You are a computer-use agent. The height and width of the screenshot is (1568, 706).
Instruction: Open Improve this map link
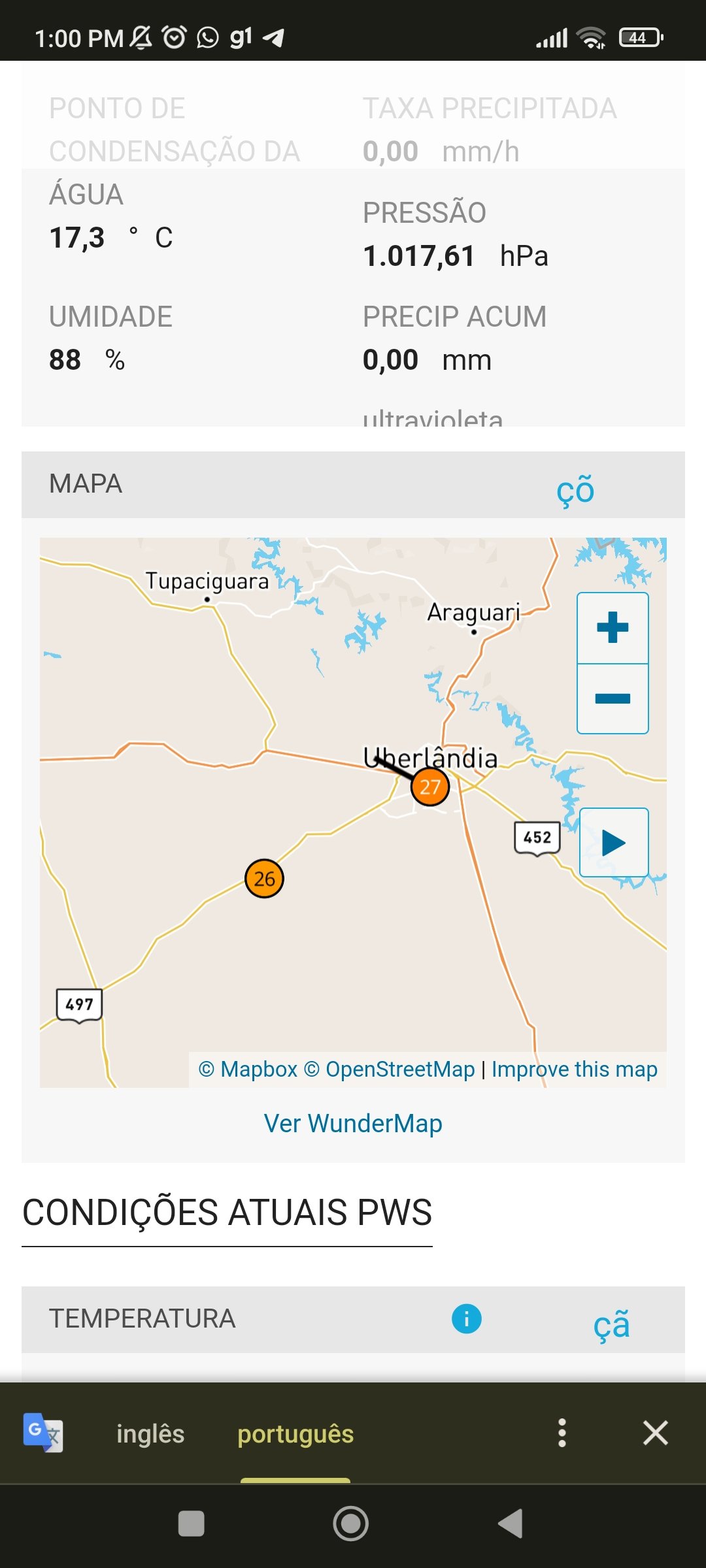[575, 1070]
